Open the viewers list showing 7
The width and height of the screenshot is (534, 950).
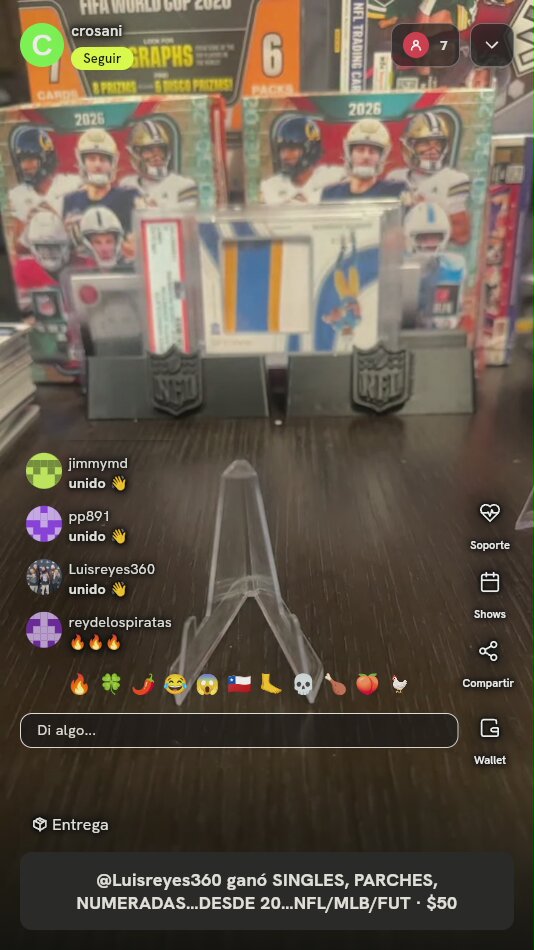[x=425, y=45]
